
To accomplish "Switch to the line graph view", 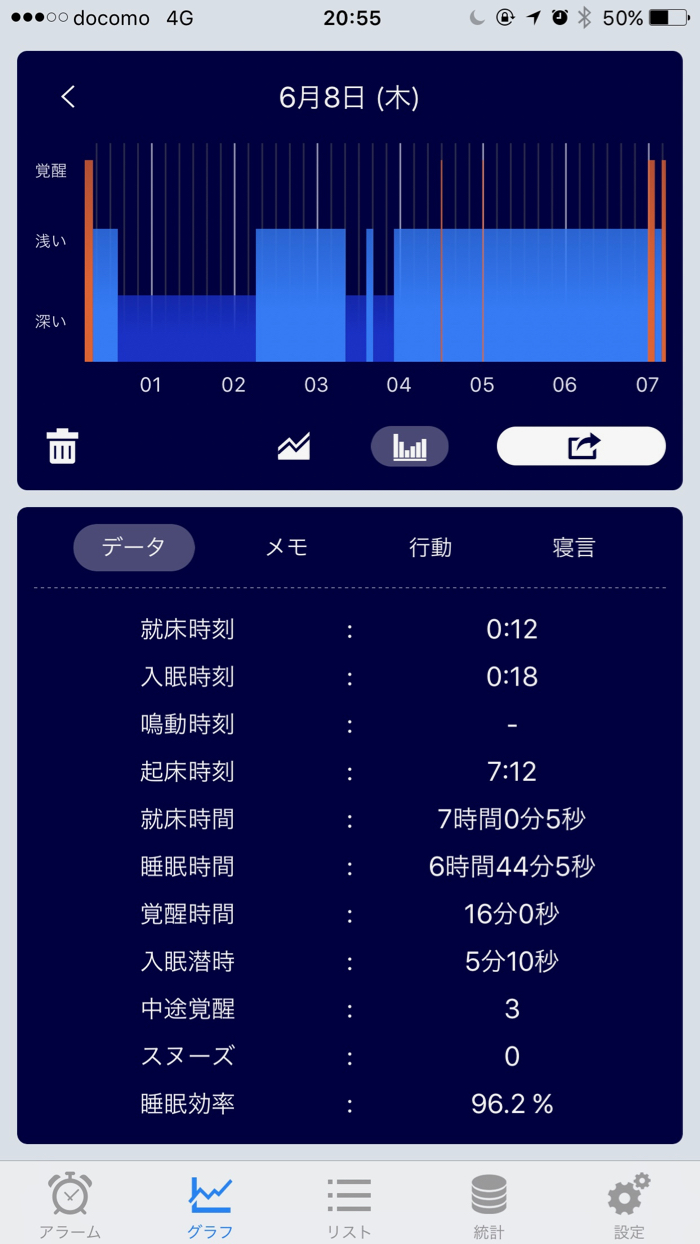I will pyautogui.click(x=294, y=446).
